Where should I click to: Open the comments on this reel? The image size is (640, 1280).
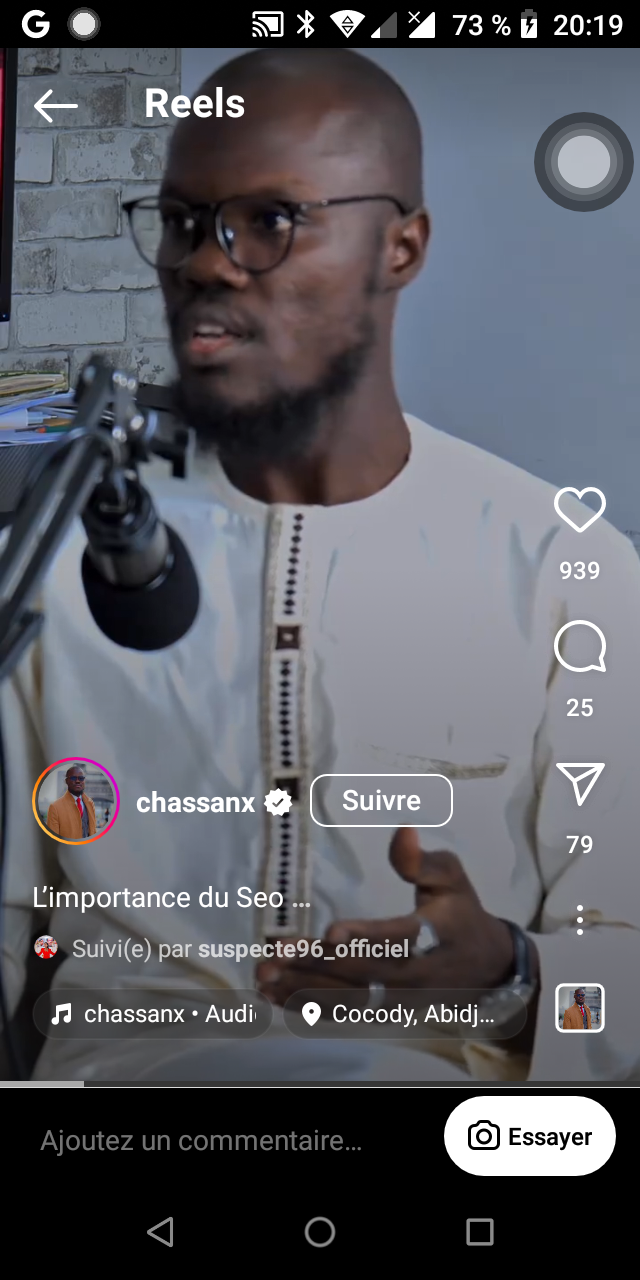580,648
